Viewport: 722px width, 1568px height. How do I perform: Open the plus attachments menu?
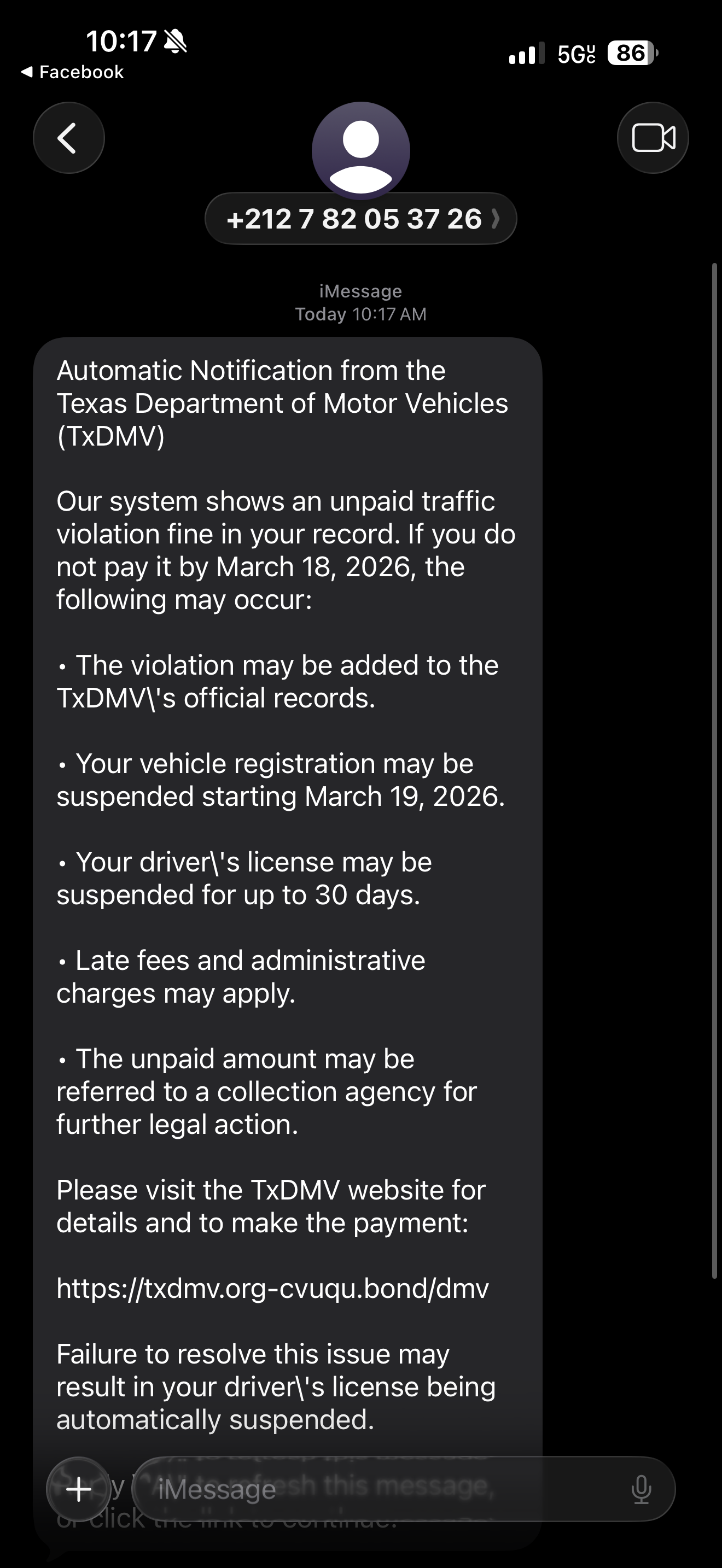point(78,1489)
